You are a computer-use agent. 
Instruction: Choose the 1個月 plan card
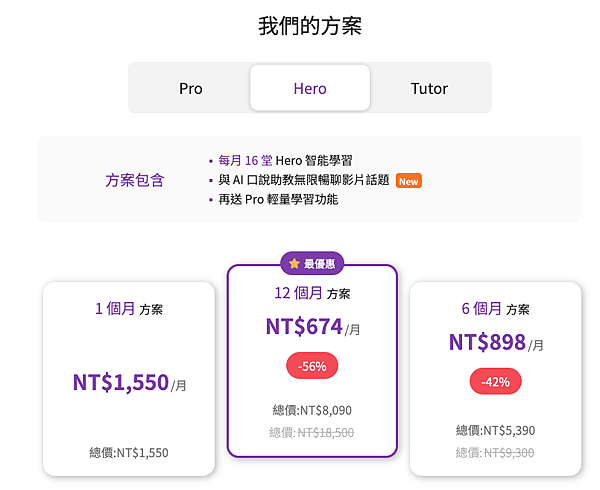point(128,380)
